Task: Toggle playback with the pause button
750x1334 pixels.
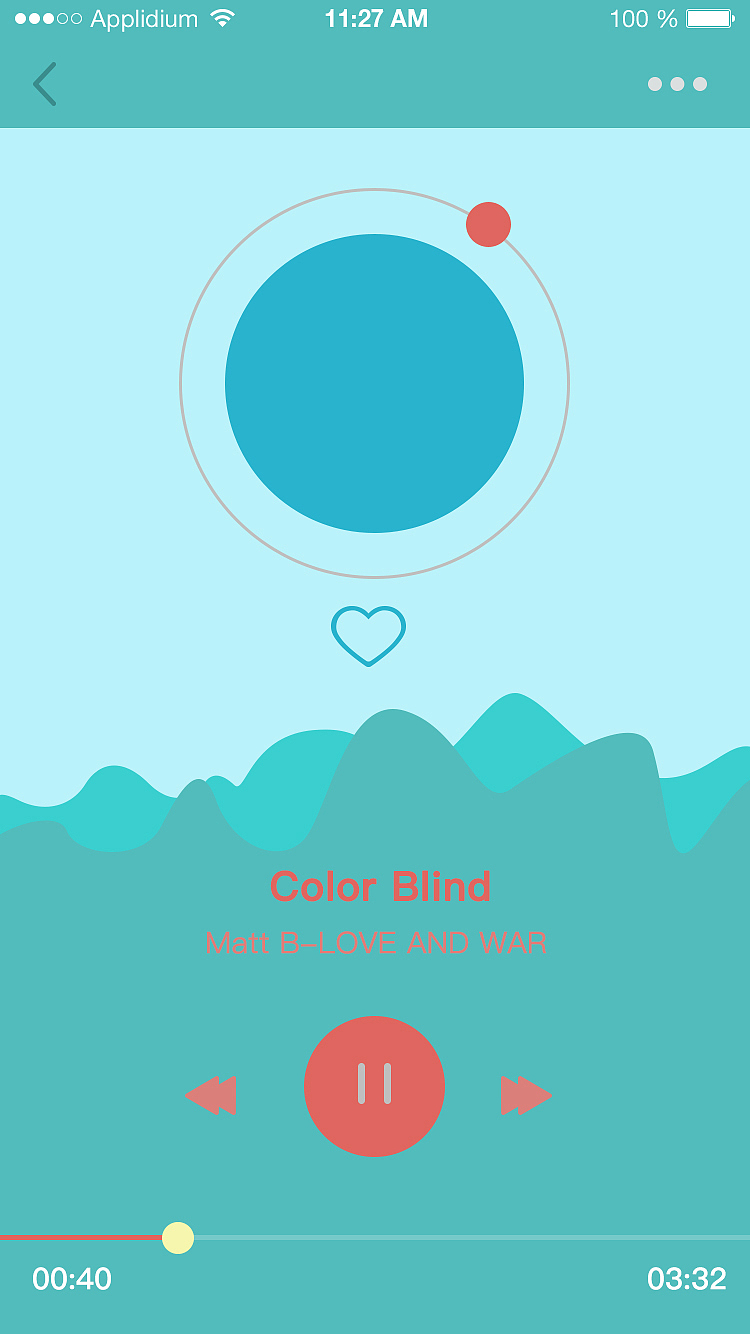Action: coord(374,1087)
